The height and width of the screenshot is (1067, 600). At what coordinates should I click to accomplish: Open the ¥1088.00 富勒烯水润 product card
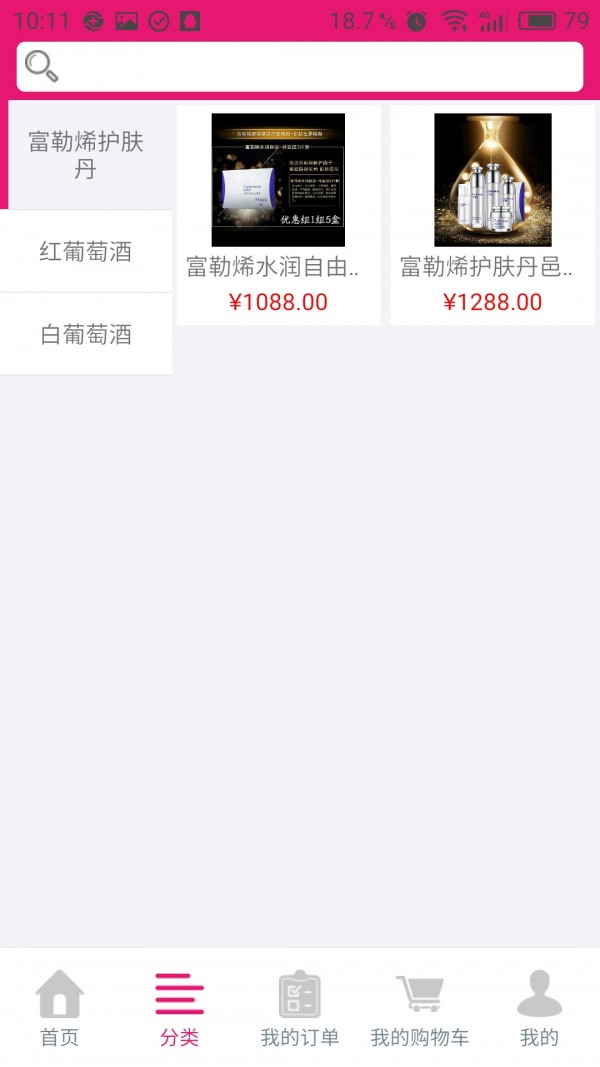278,215
